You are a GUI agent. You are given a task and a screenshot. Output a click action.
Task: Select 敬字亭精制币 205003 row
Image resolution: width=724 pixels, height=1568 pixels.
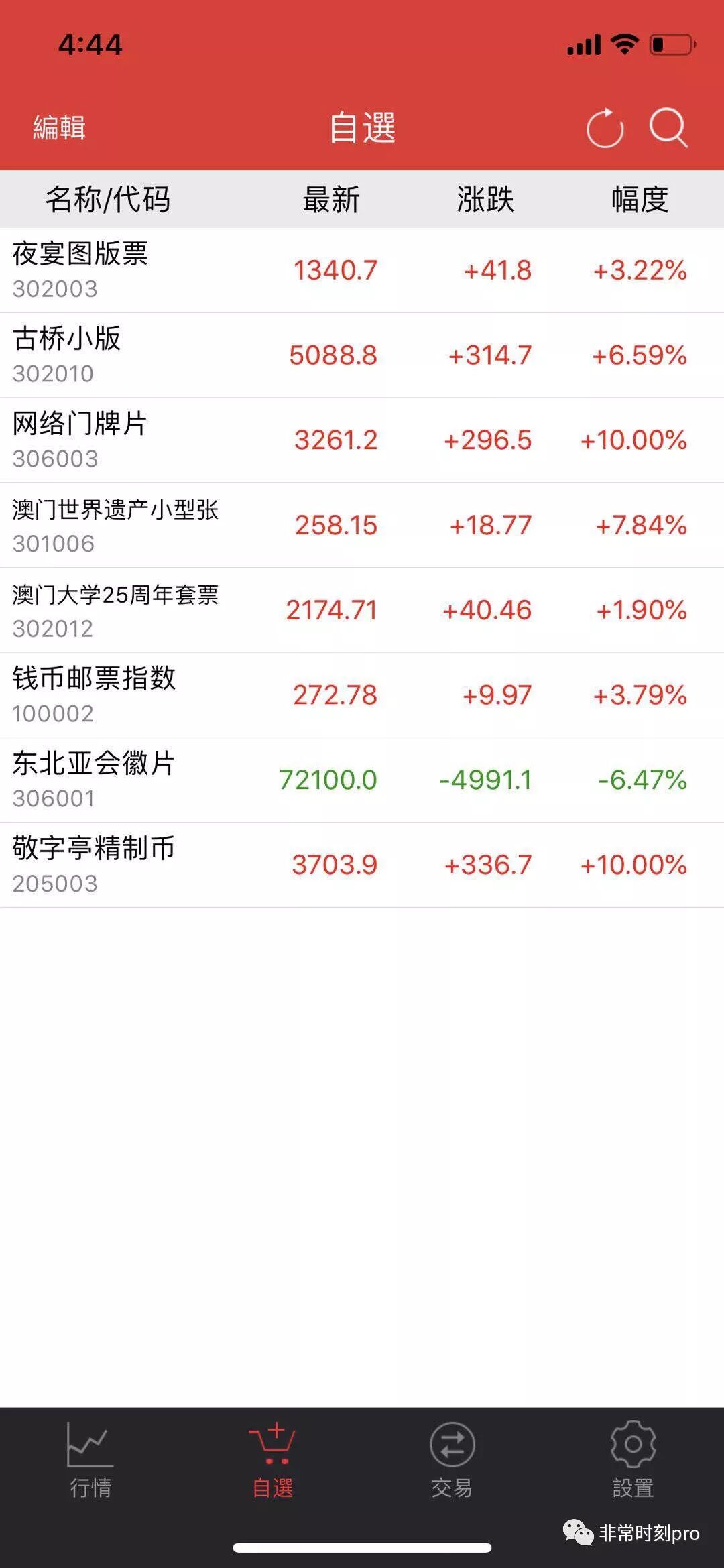(362, 865)
